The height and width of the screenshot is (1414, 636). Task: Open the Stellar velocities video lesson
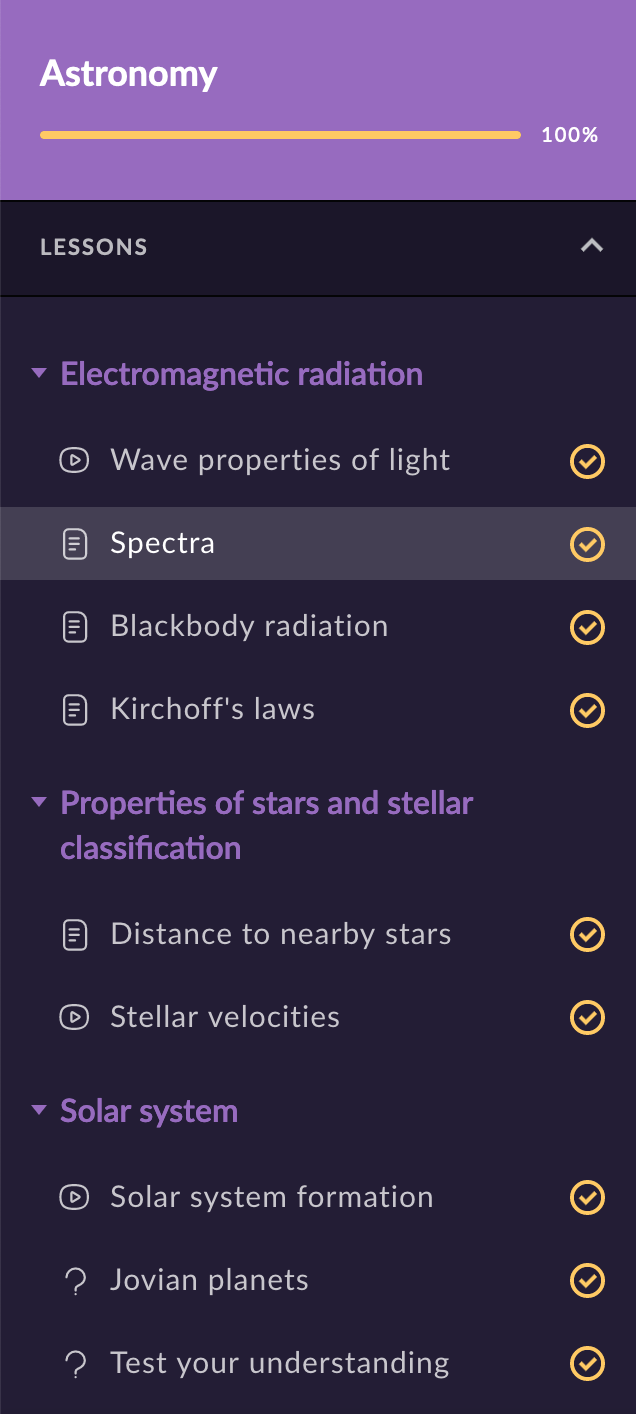pyautogui.click(x=225, y=1017)
